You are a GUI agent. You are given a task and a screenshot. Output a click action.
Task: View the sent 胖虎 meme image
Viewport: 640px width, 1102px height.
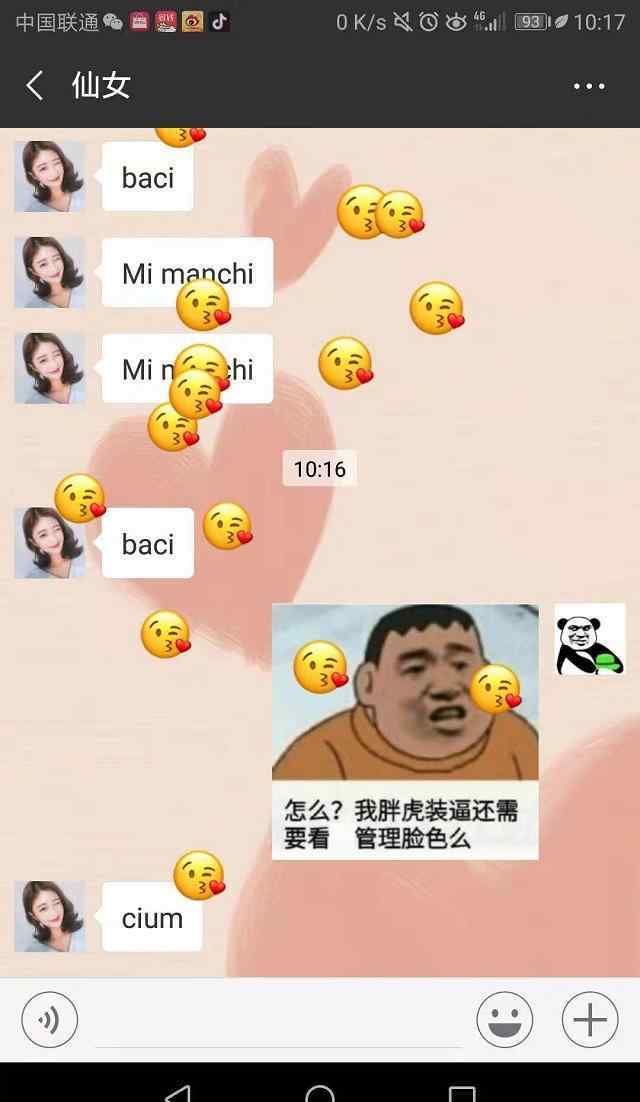point(405,730)
